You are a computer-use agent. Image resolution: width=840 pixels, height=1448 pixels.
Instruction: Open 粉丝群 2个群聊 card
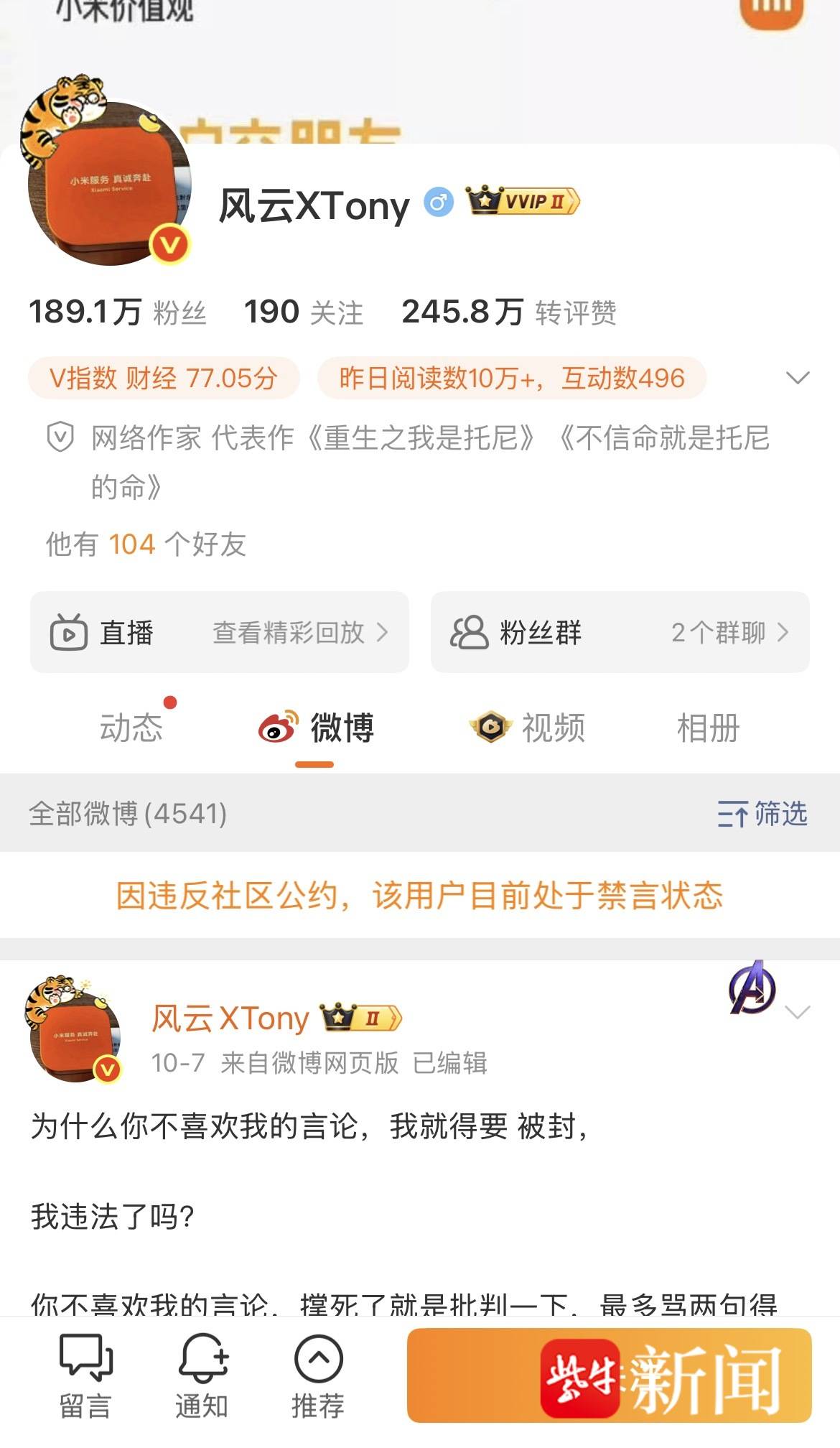tap(620, 632)
